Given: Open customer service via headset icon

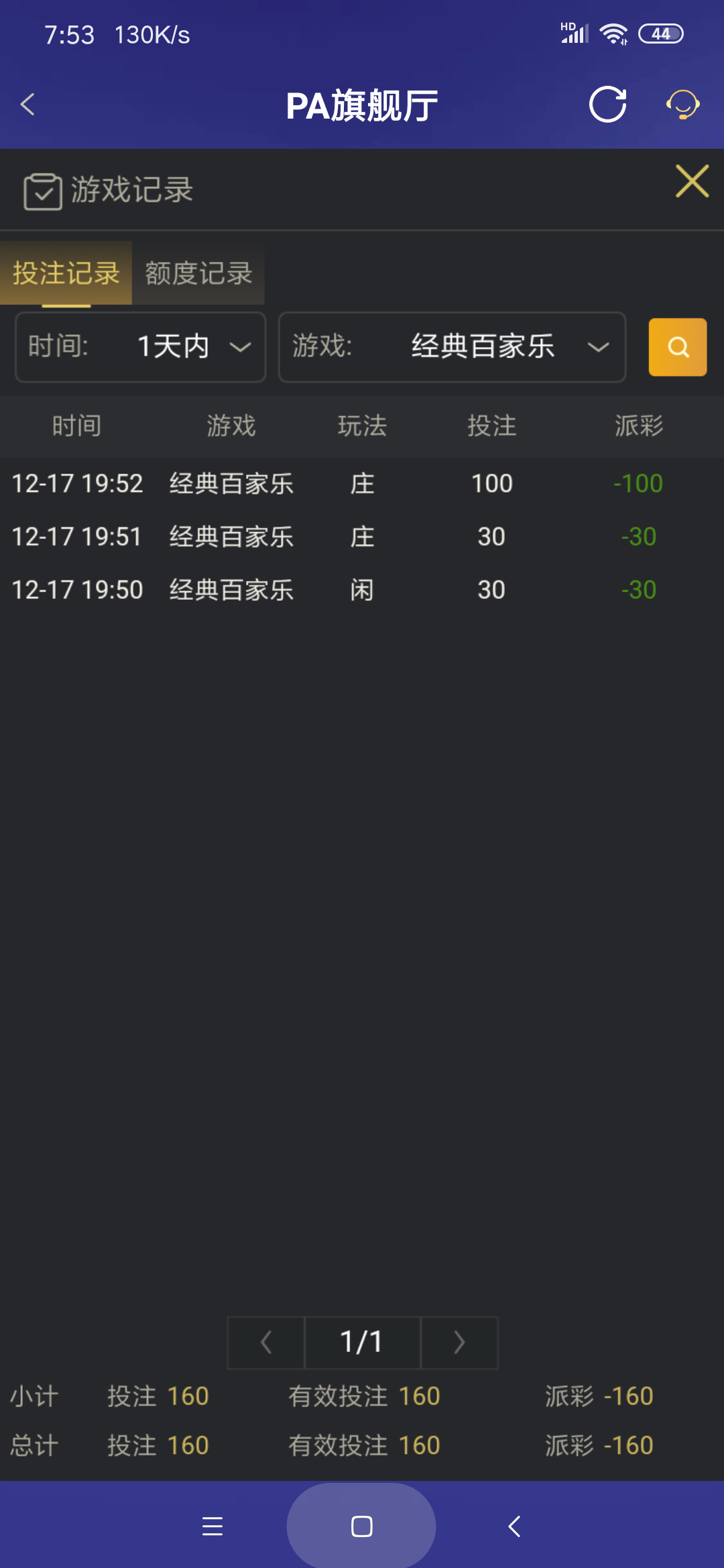Looking at the screenshot, I should pyautogui.click(x=682, y=105).
